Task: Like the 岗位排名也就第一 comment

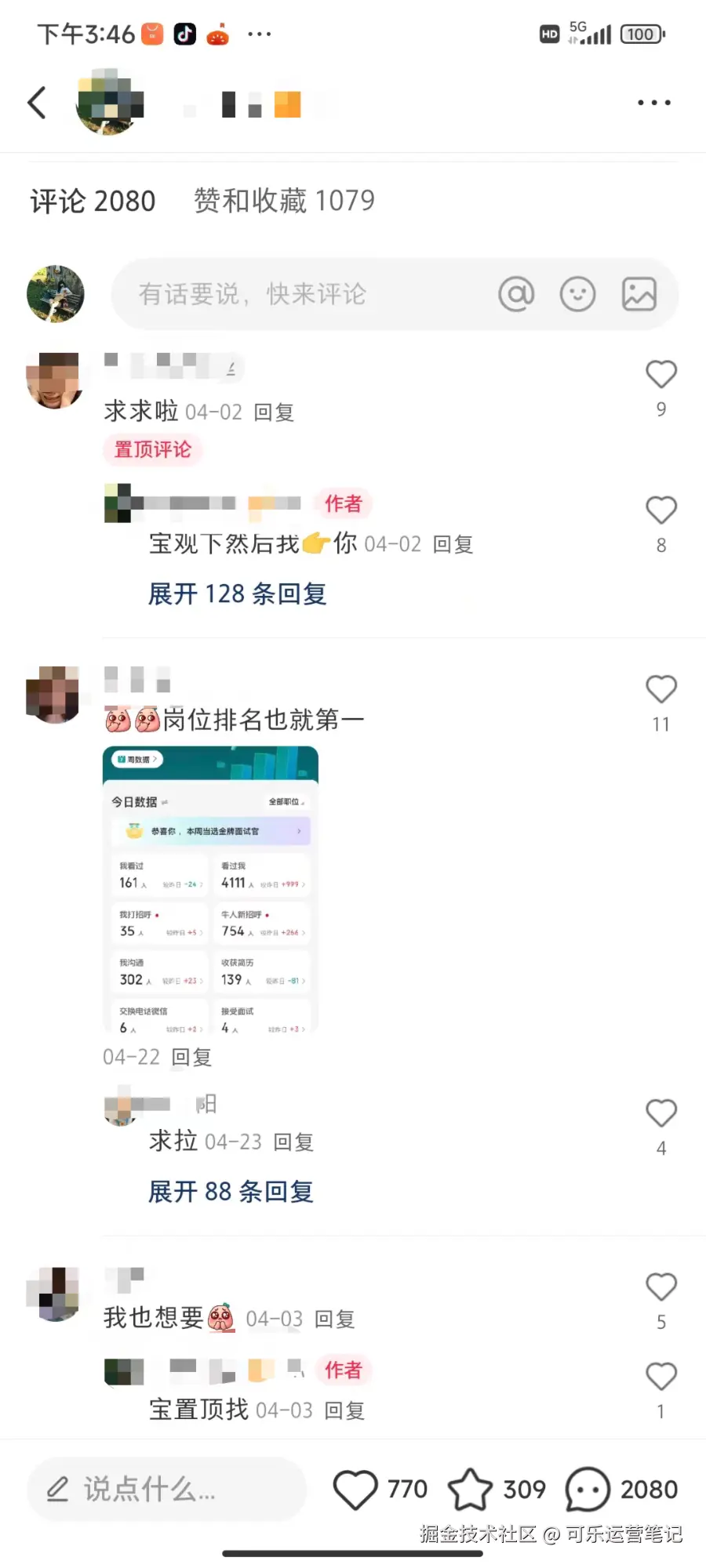Action: pos(661,690)
